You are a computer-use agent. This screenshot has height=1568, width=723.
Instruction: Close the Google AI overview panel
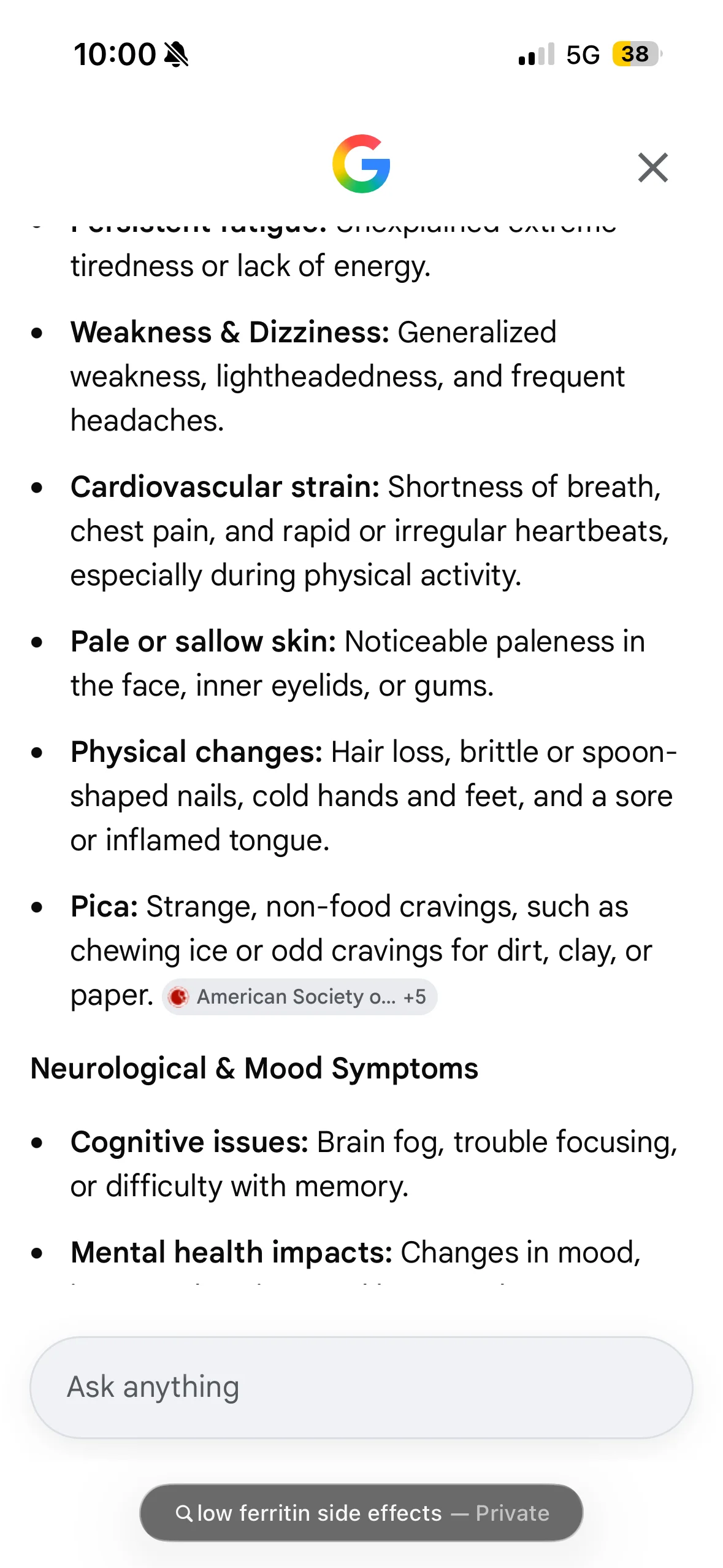click(x=652, y=167)
